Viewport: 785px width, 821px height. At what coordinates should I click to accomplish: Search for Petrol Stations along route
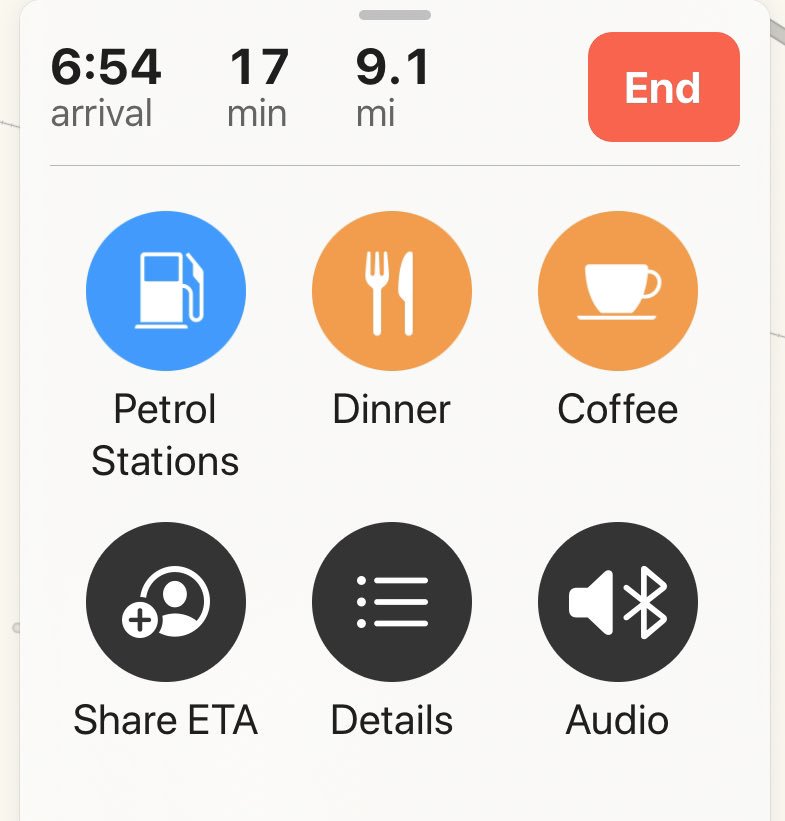(166, 291)
